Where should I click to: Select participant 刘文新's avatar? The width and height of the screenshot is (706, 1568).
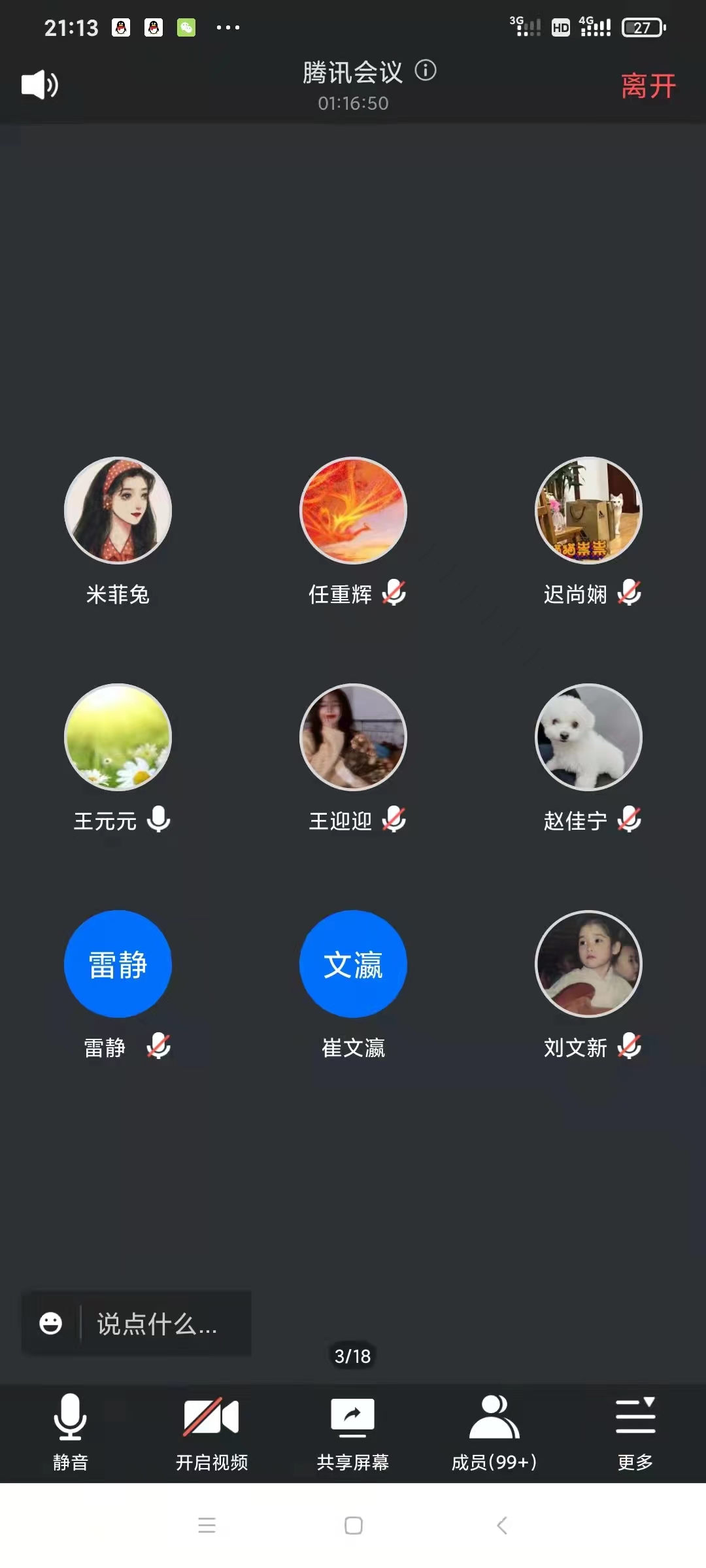click(588, 964)
